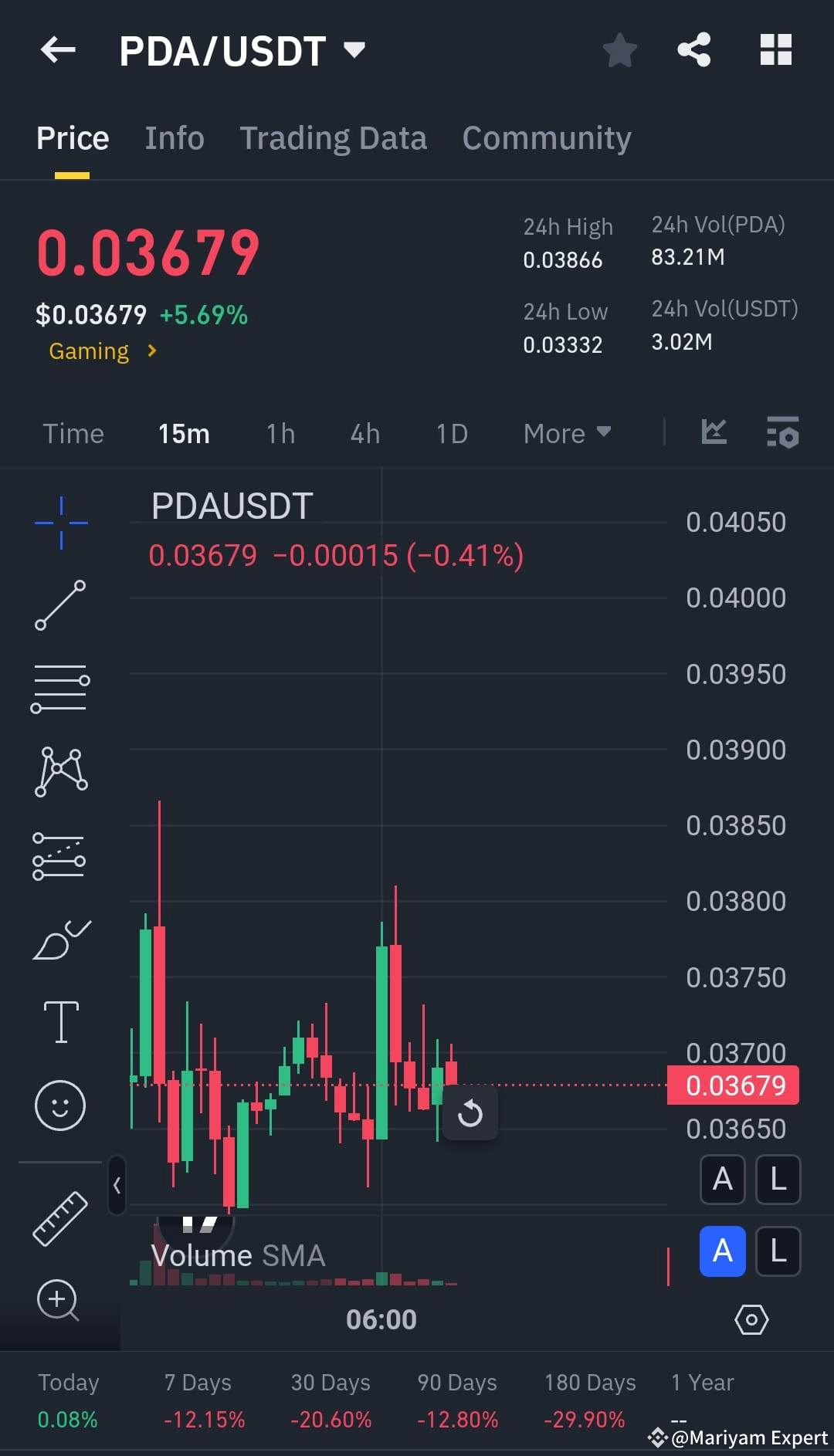Screen dimensions: 834x1456
Task: Expand the More timeframe dropdown
Action: click(x=566, y=433)
